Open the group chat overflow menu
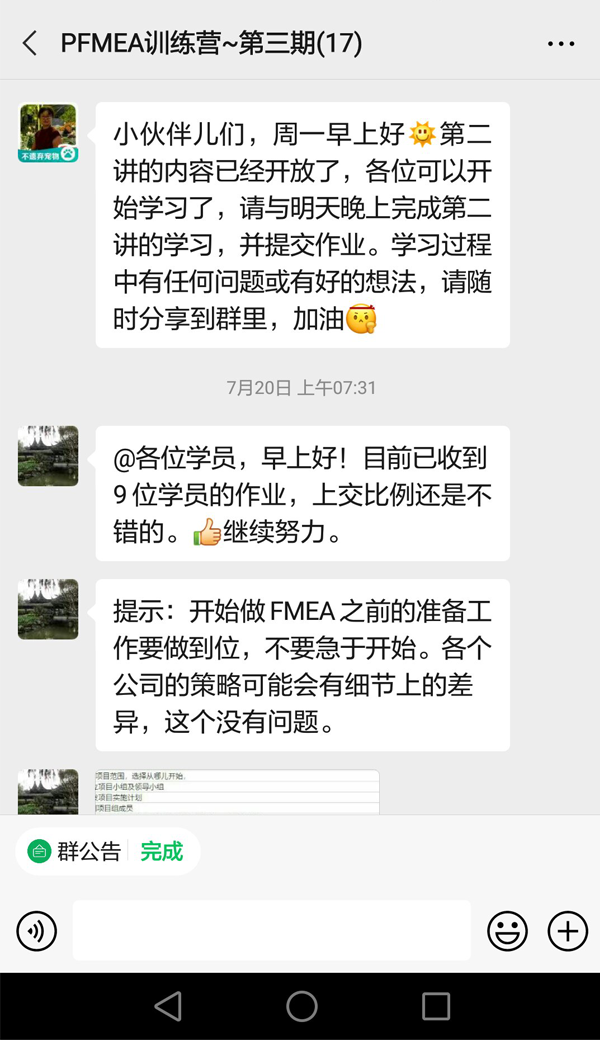 561,44
